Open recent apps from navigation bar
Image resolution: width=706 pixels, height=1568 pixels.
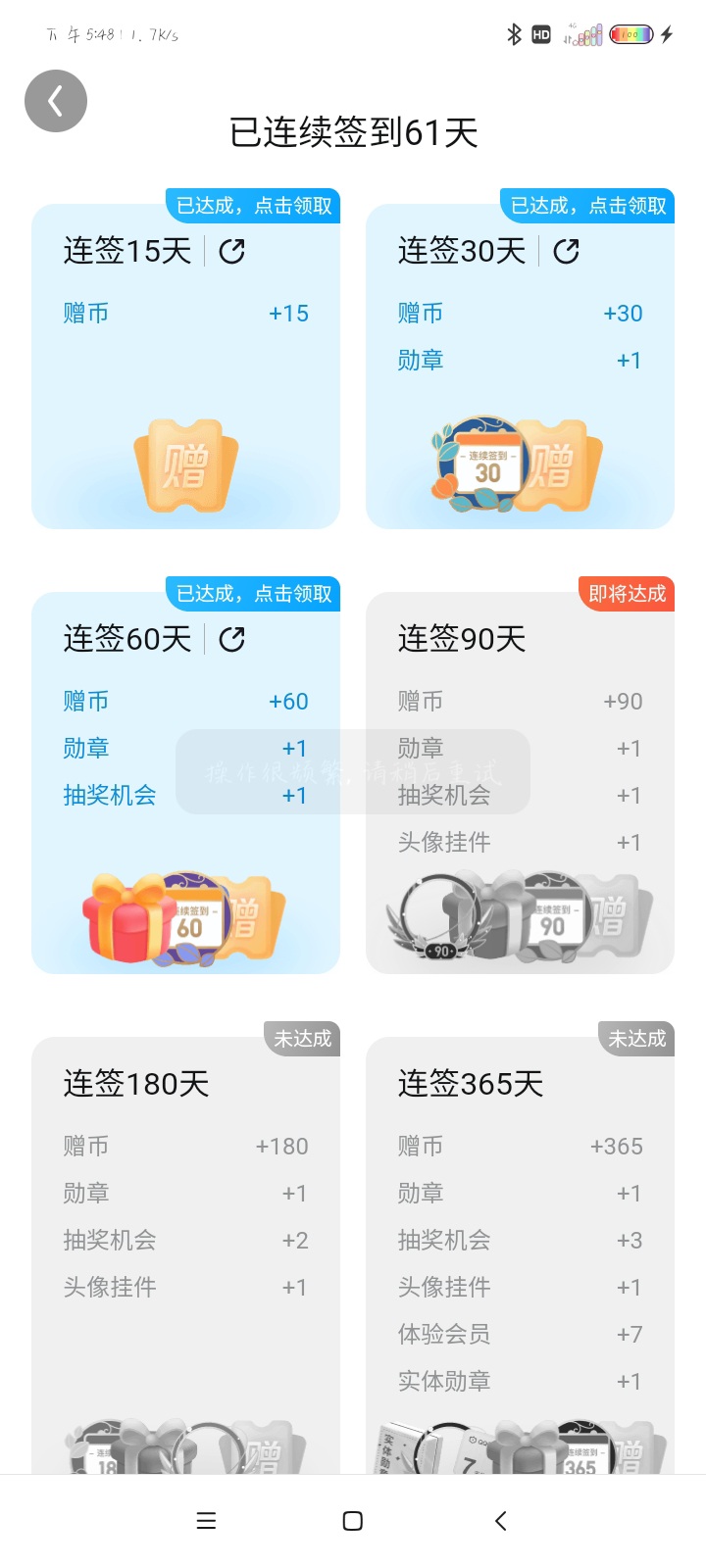[x=206, y=1521]
